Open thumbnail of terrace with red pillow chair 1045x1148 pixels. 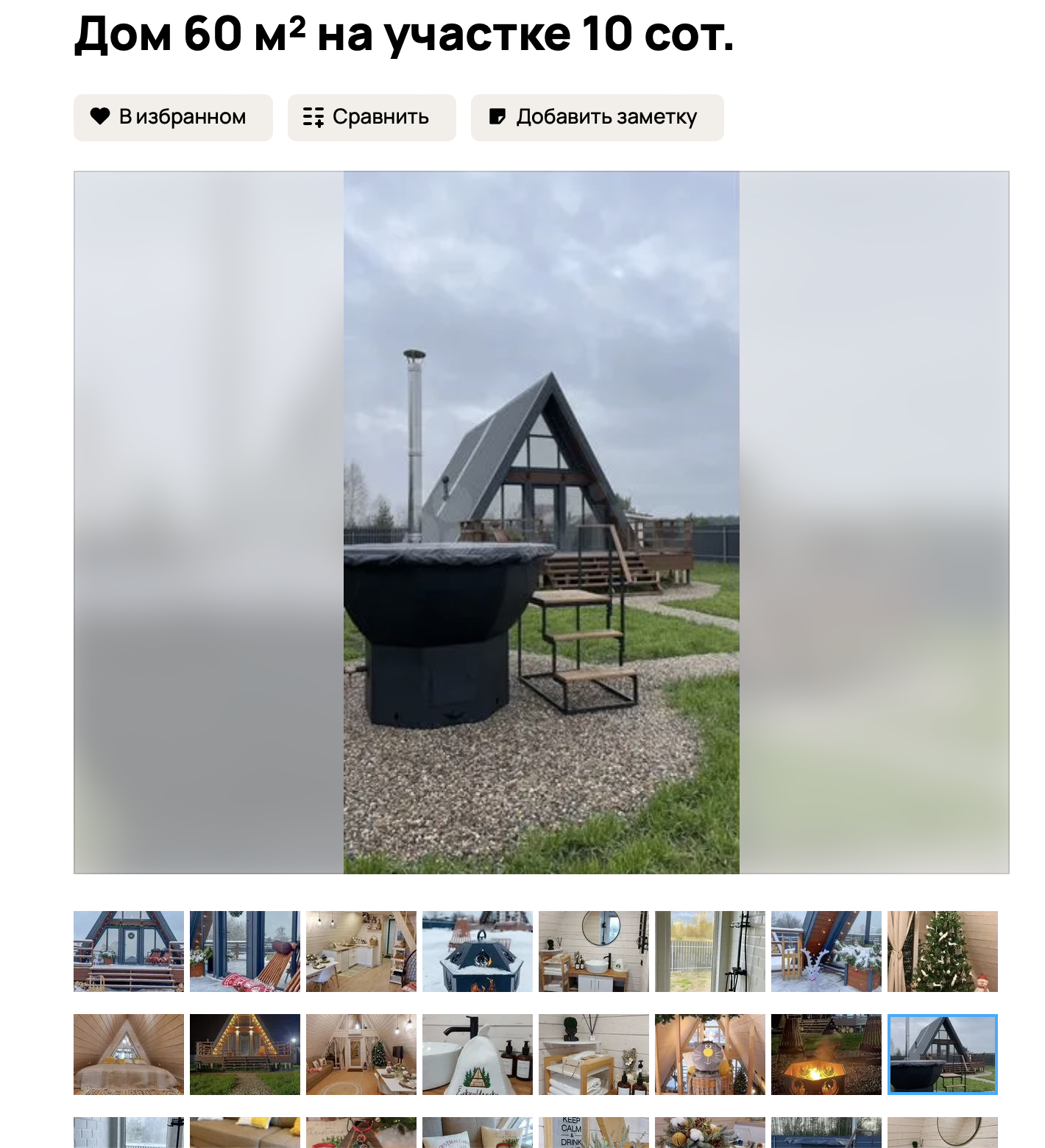245,951
